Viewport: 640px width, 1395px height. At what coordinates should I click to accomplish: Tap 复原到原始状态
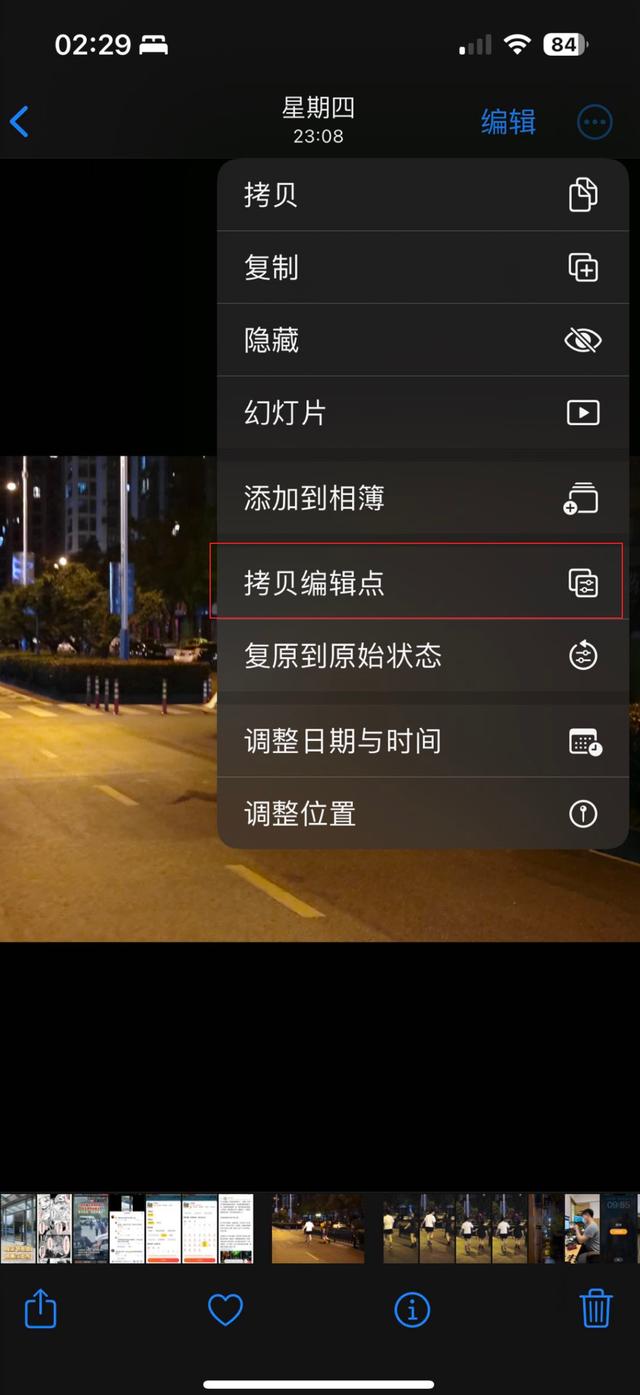[x=423, y=656]
